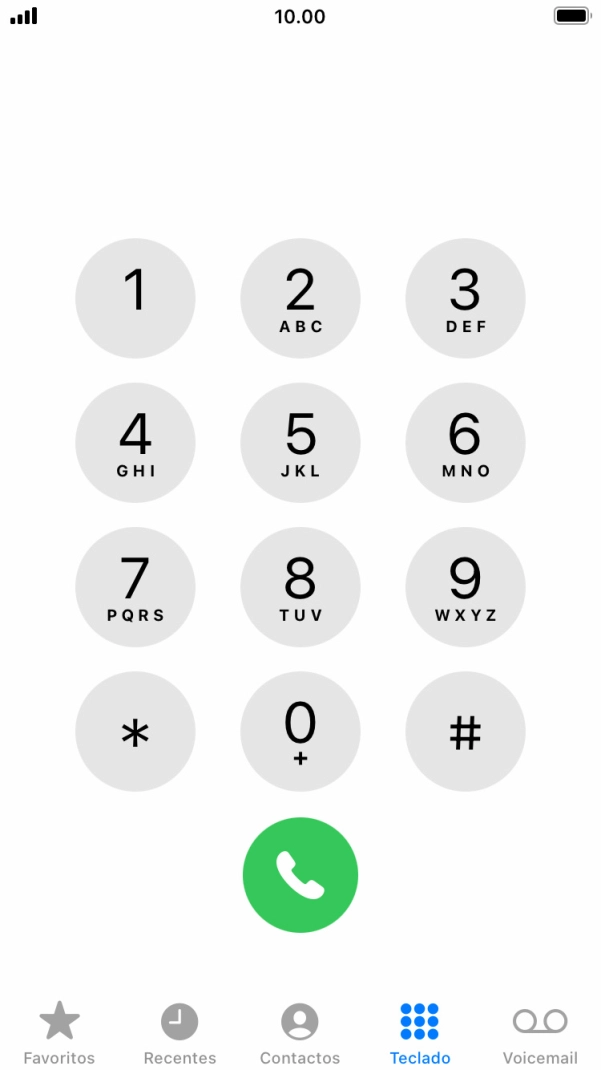Viewport: 601px width, 1070px height.
Task: Select the Teclado tab
Action: [420, 1033]
